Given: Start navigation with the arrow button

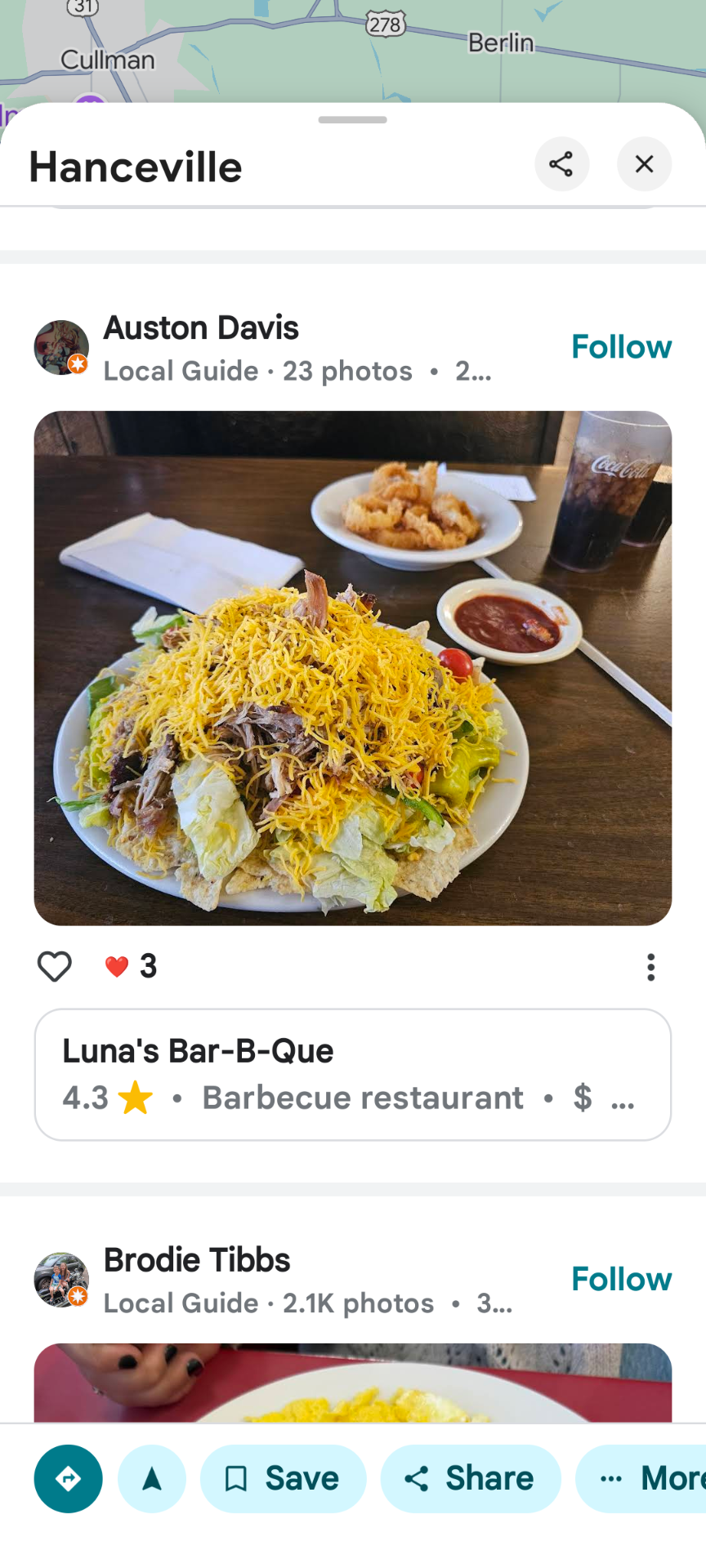Looking at the screenshot, I should (152, 1478).
